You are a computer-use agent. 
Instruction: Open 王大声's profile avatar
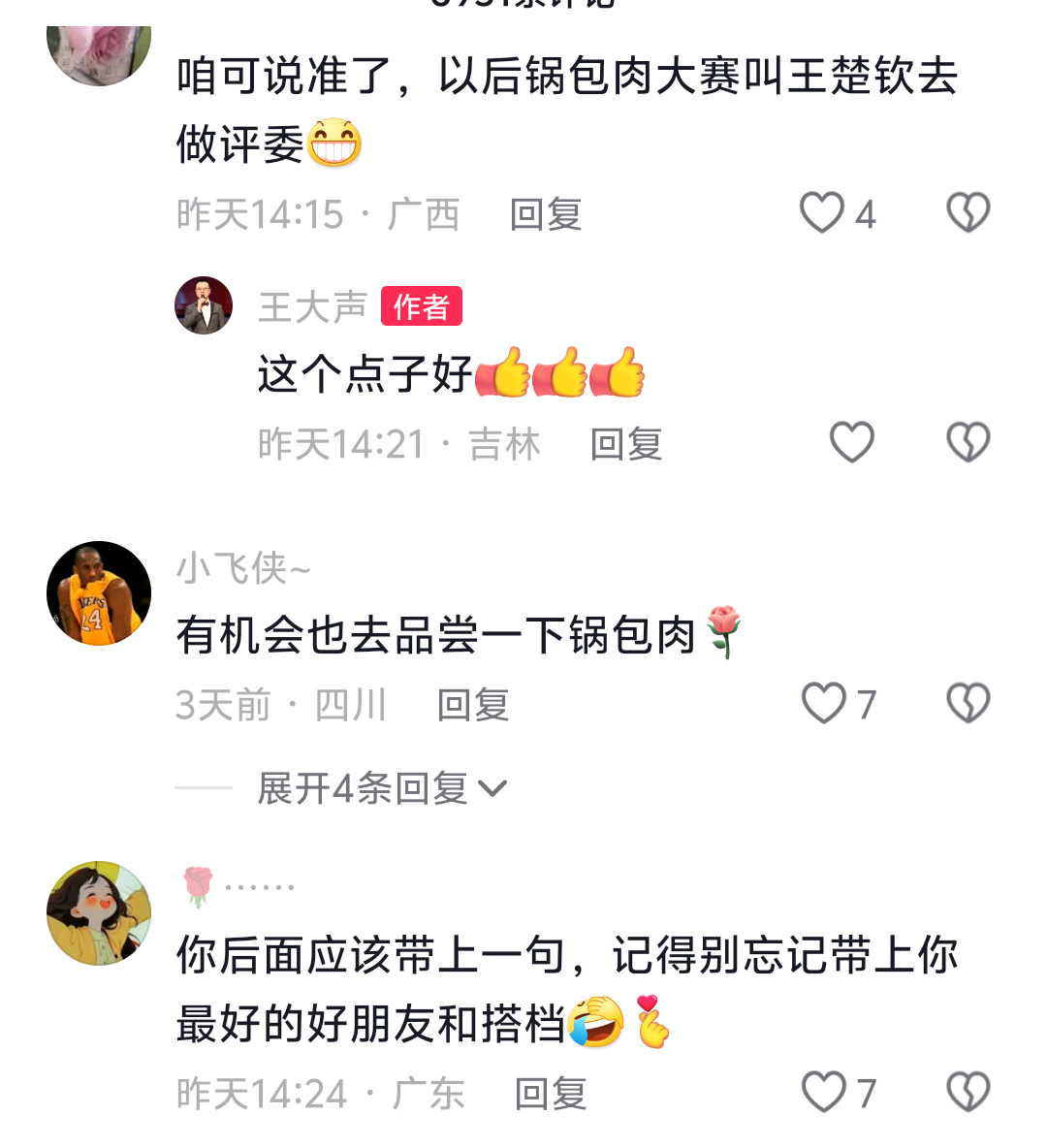click(204, 305)
